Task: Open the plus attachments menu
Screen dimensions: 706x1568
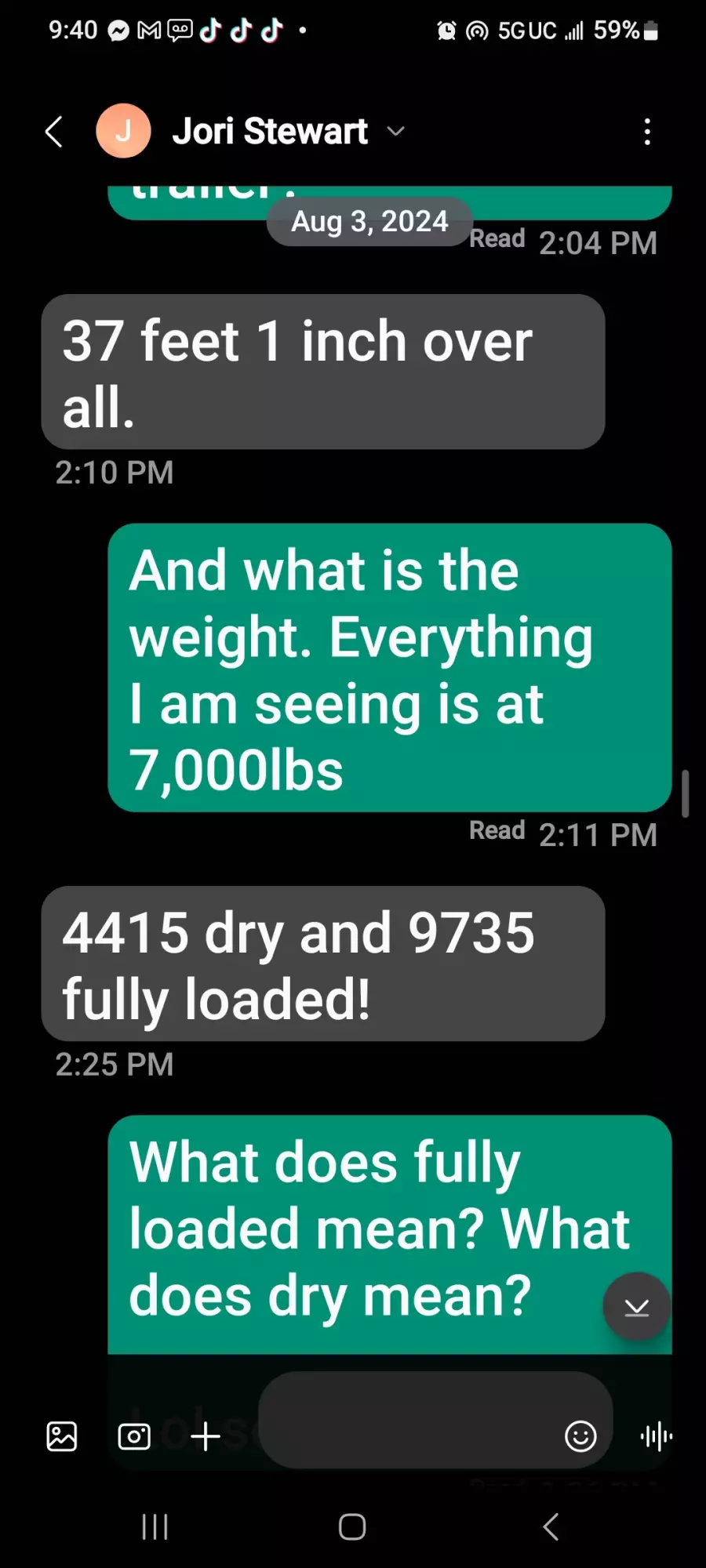Action: pyautogui.click(x=206, y=1436)
